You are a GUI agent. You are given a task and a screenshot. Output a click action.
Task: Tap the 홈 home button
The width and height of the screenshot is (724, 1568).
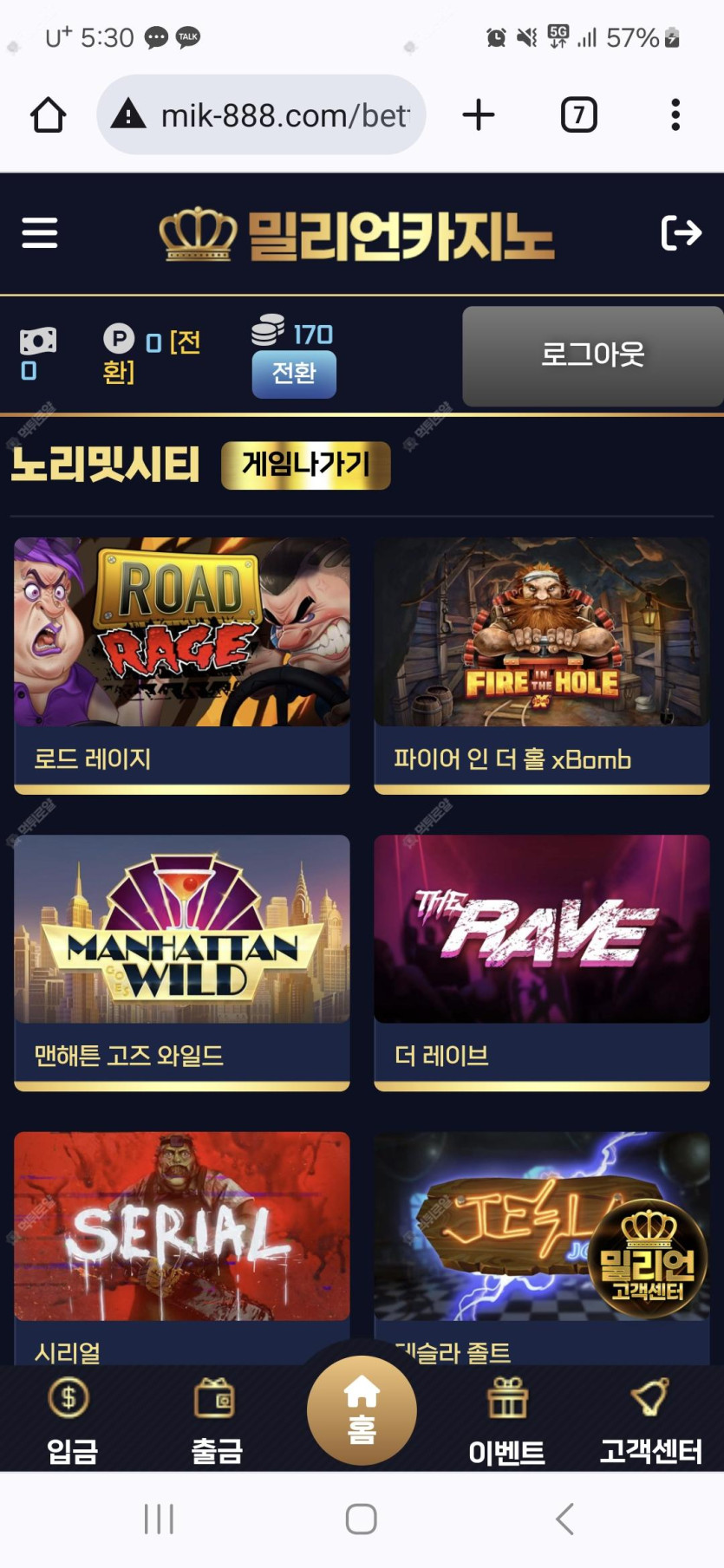click(362, 1411)
